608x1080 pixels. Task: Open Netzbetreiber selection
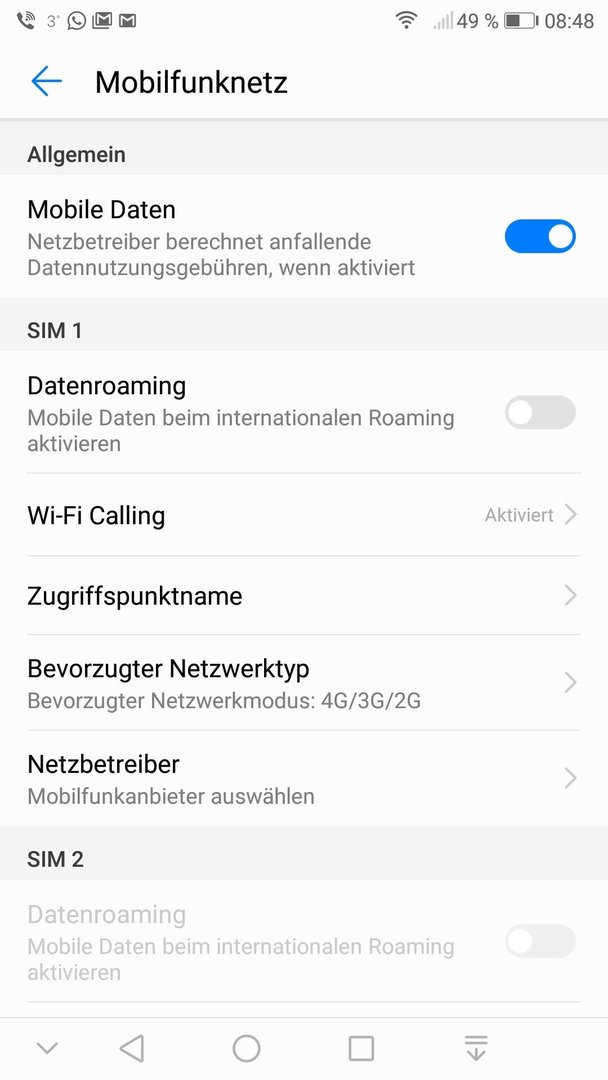click(300, 778)
